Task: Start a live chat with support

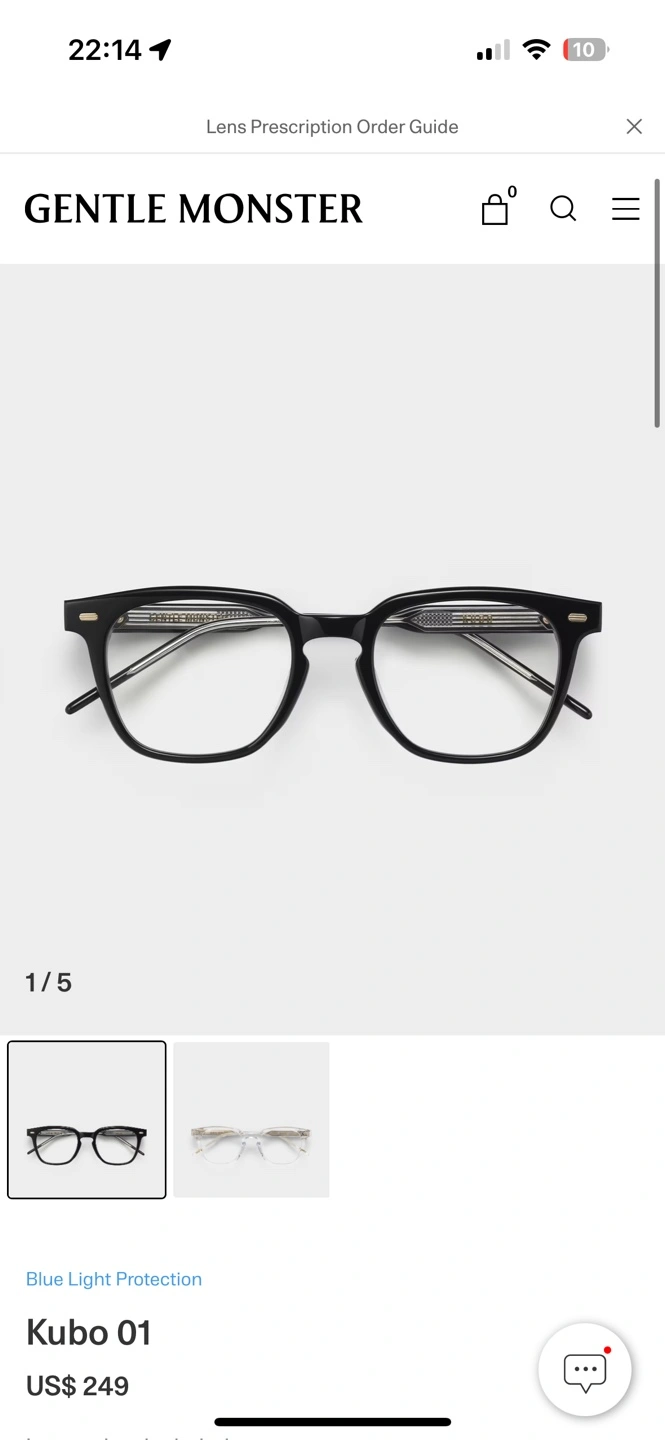Action: point(585,1371)
